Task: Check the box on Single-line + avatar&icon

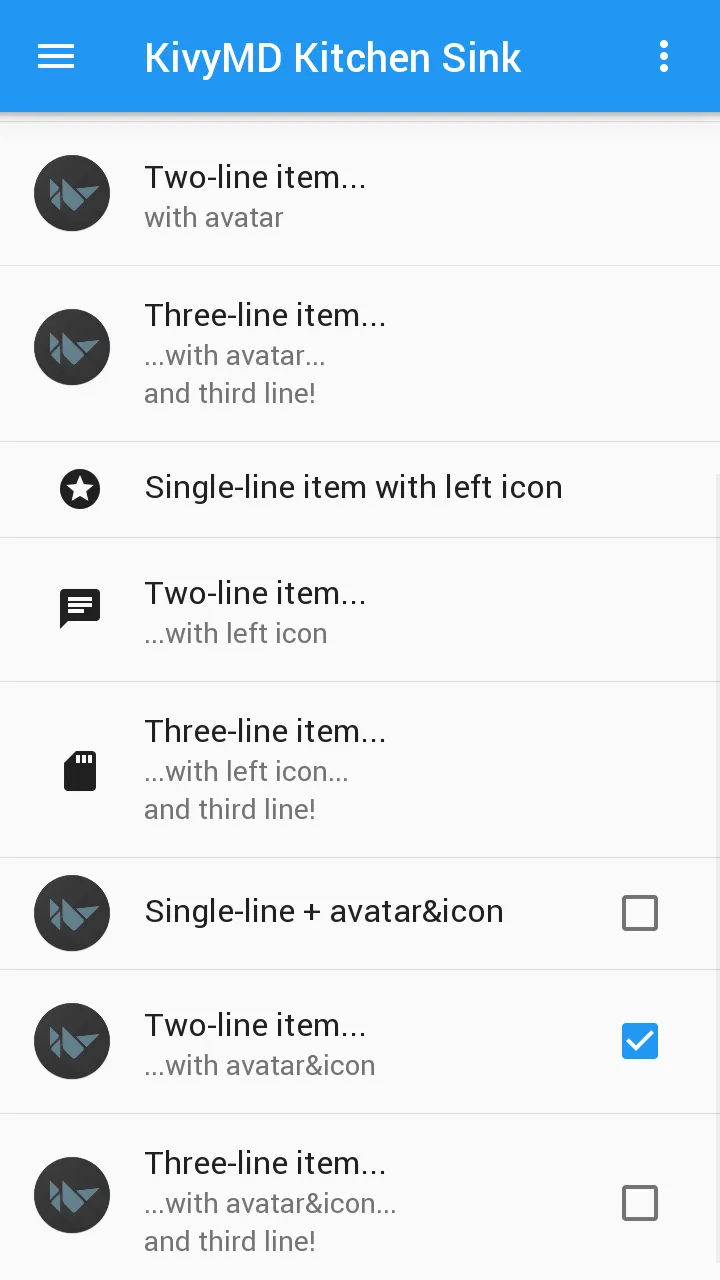Action: 640,913
